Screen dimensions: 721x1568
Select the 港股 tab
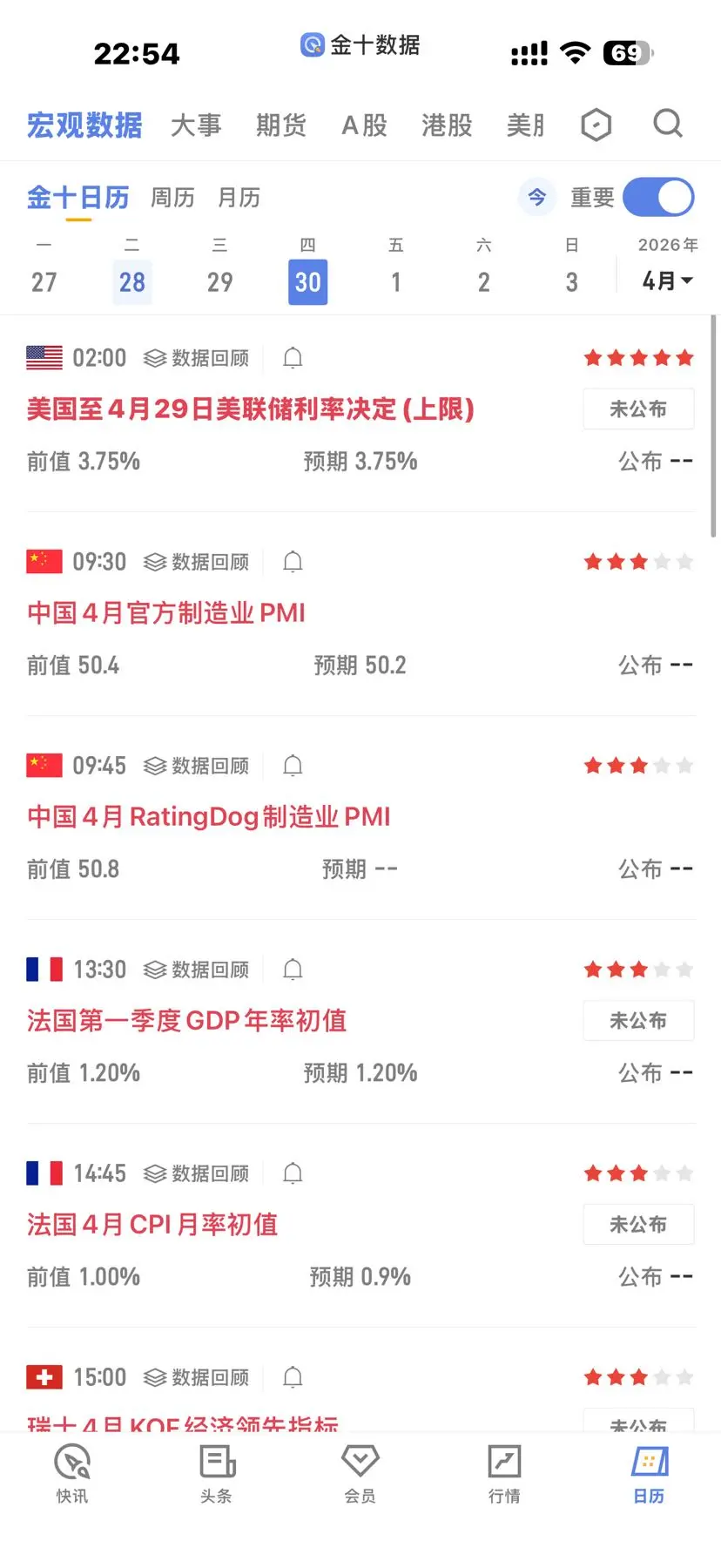tap(447, 125)
